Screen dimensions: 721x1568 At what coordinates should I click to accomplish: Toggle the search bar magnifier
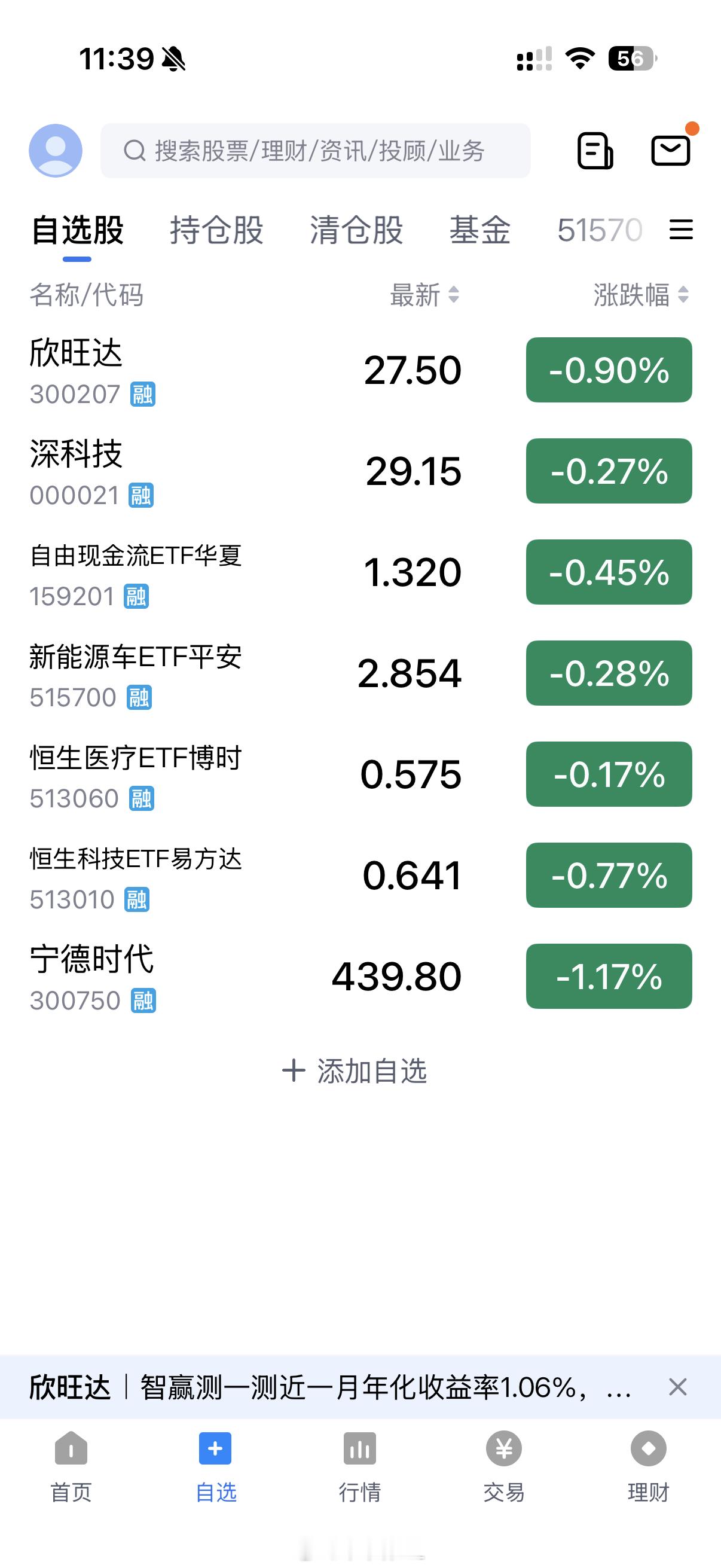click(x=133, y=150)
